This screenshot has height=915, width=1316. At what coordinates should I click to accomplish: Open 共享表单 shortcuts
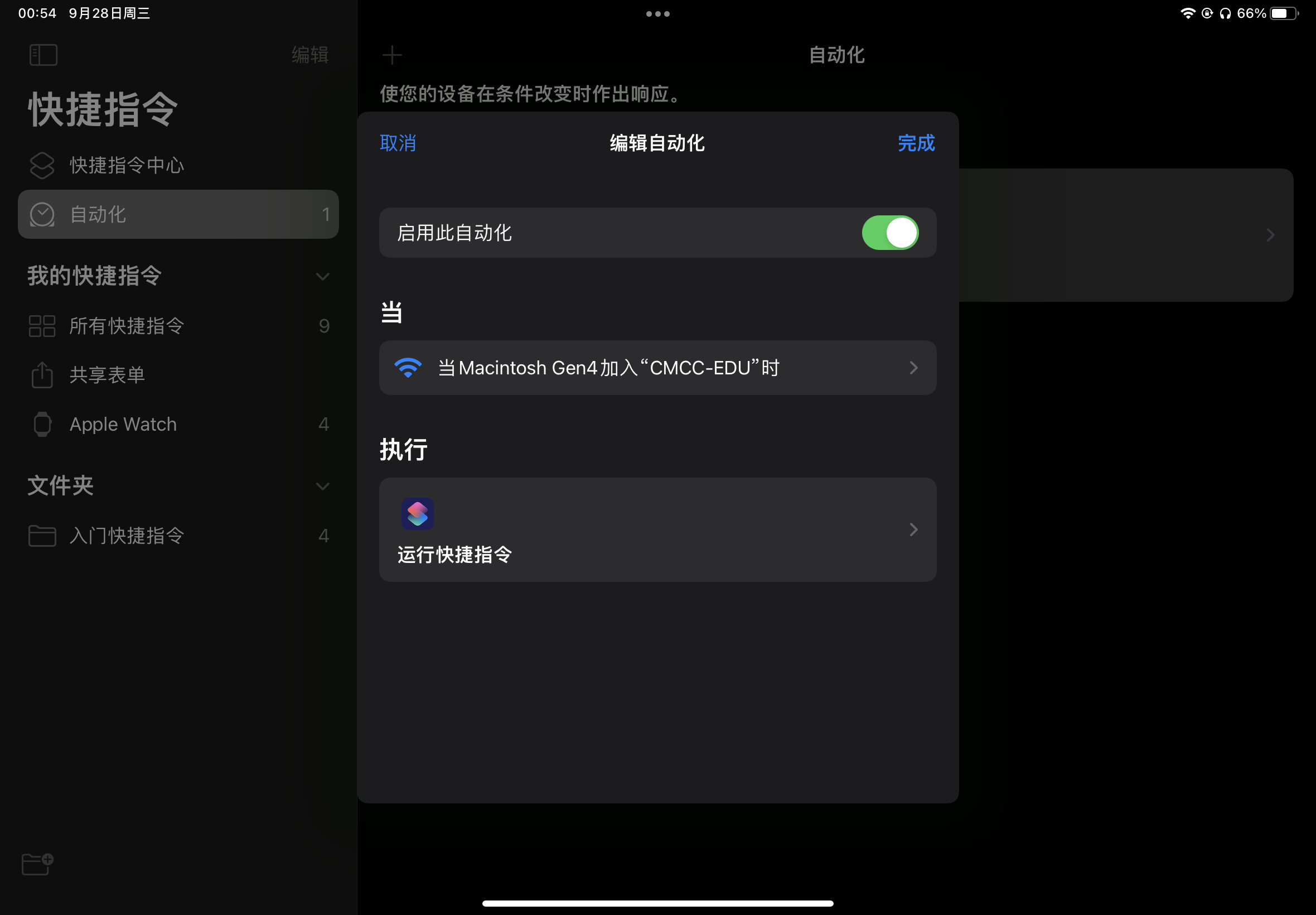[107, 375]
